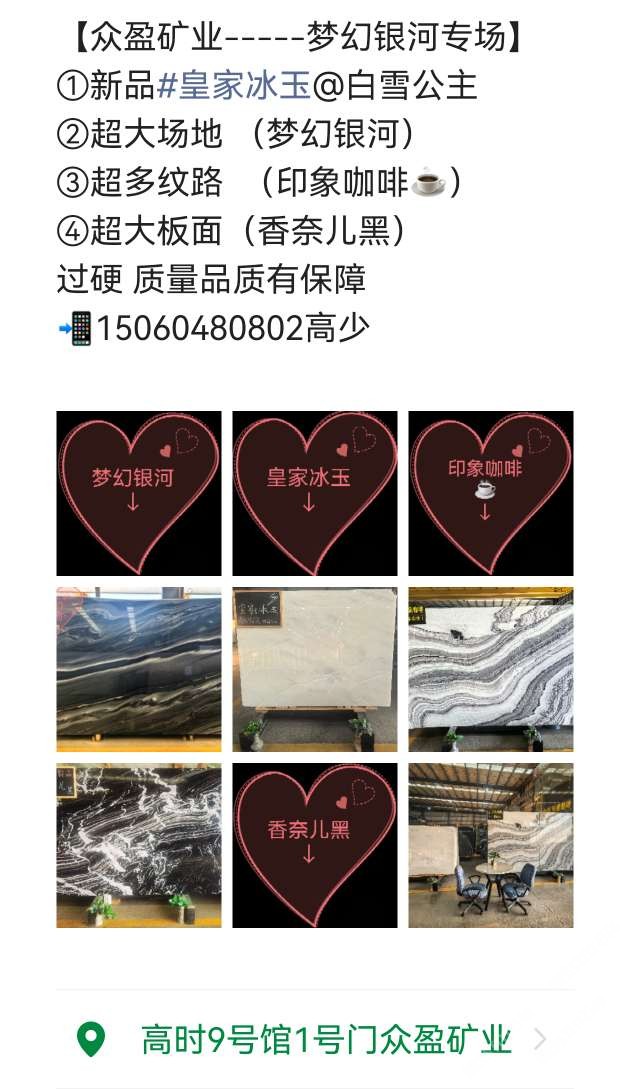View the black slab with white veins photo

138,845
